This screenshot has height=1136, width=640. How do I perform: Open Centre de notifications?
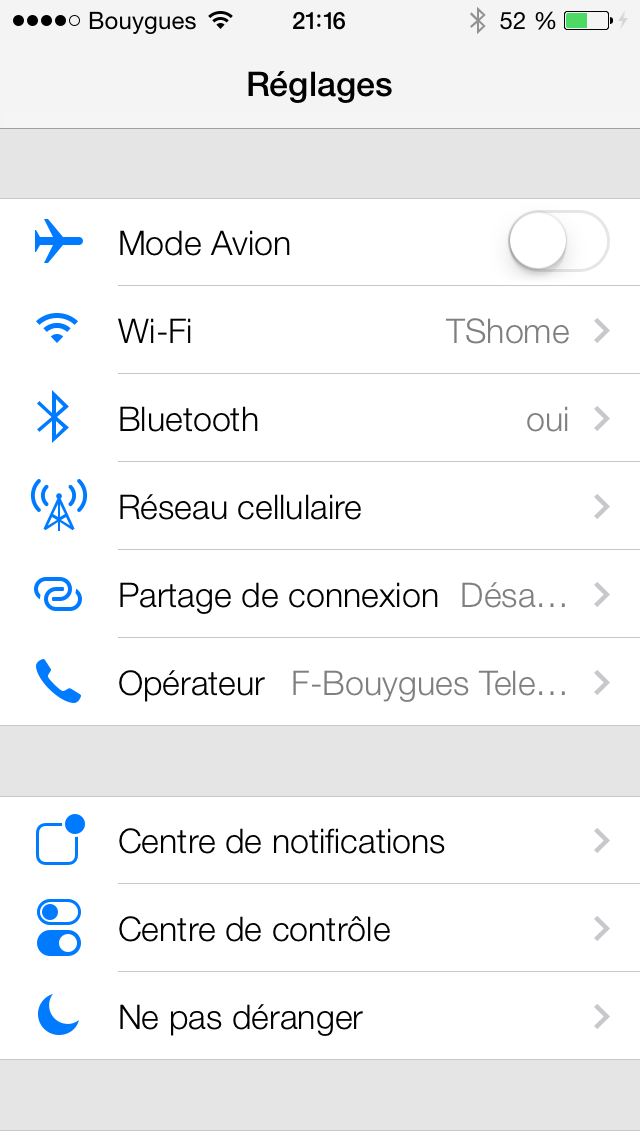click(x=320, y=841)
